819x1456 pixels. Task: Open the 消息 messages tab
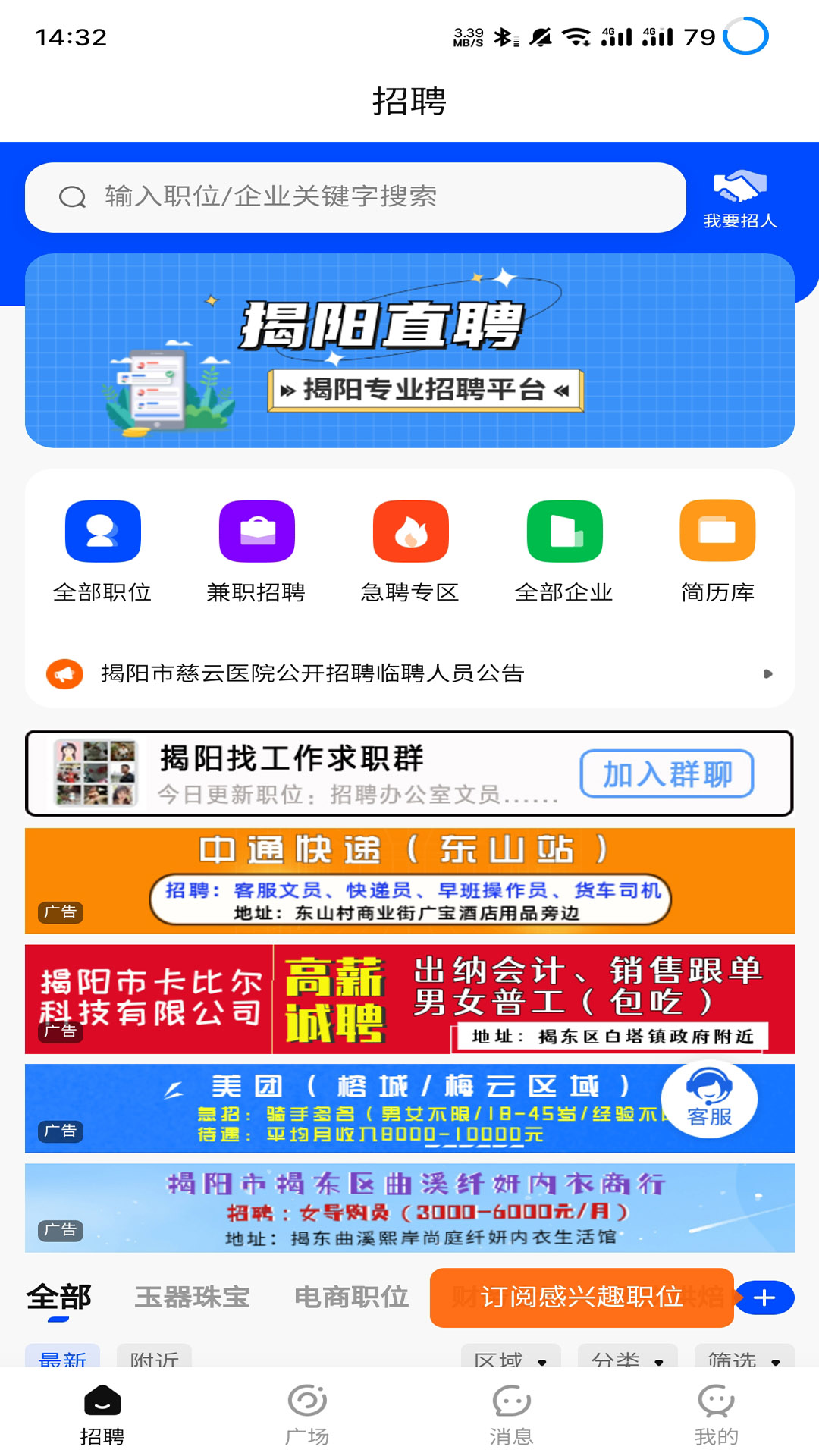click(x=511, y=1414)
